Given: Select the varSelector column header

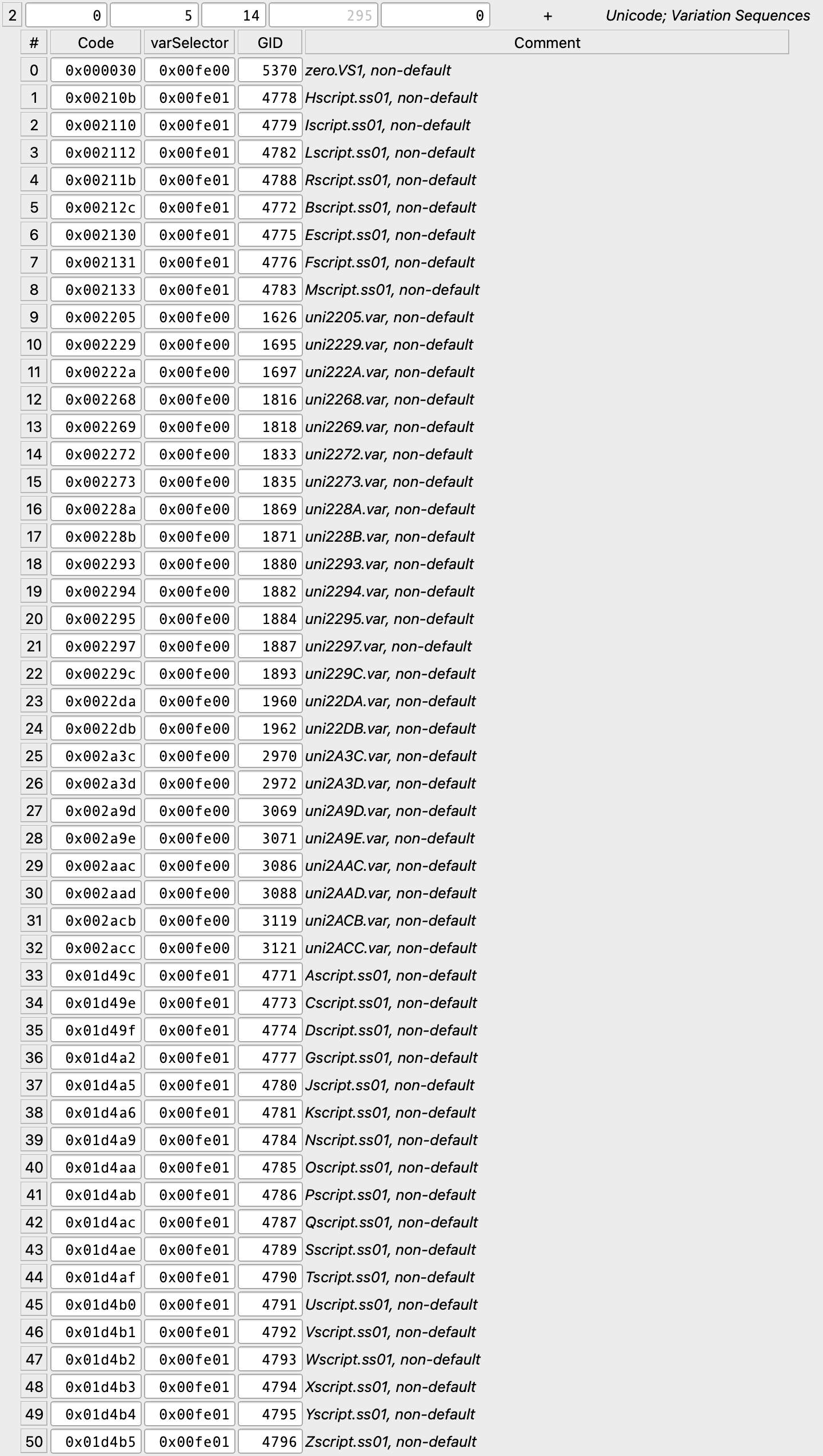Looking at the screenshot, I should tap(189, 43).
